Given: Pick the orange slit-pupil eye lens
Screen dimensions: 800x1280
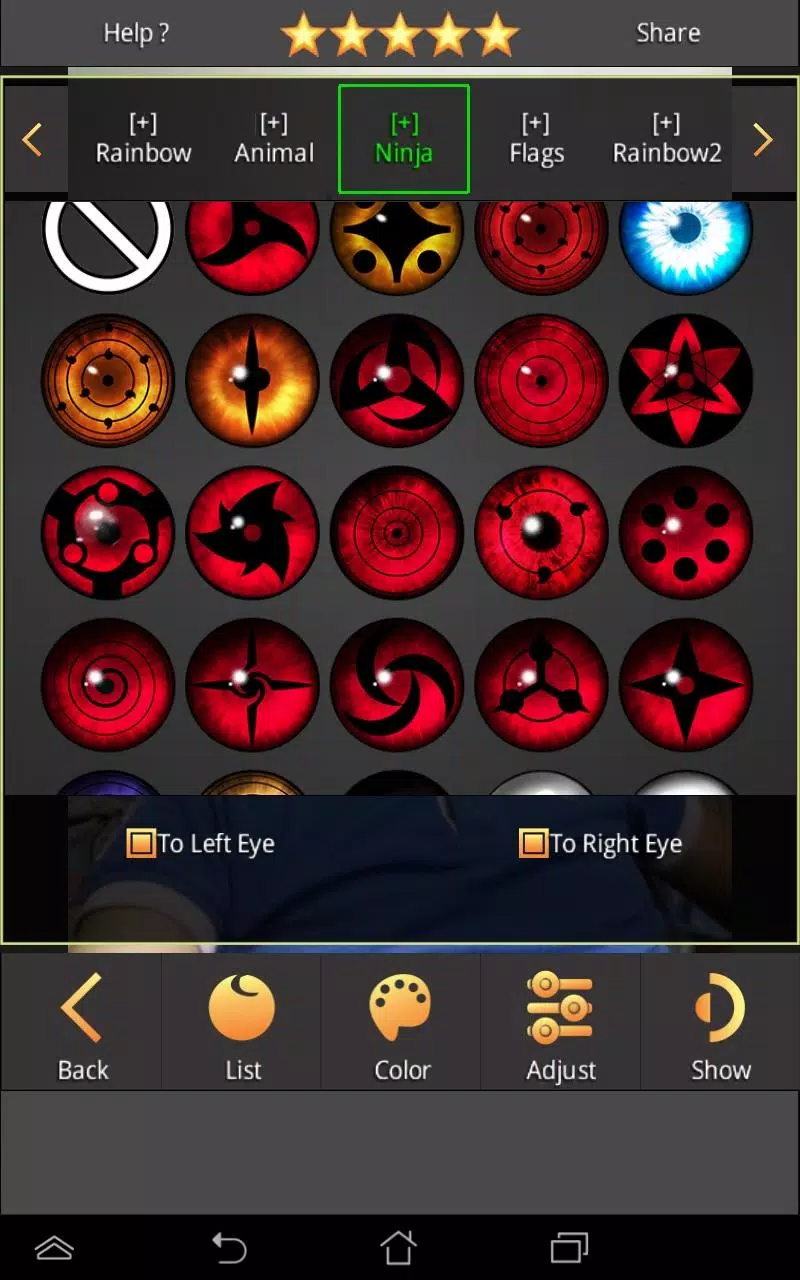Looking at the screenshot, I should point(252,380).
